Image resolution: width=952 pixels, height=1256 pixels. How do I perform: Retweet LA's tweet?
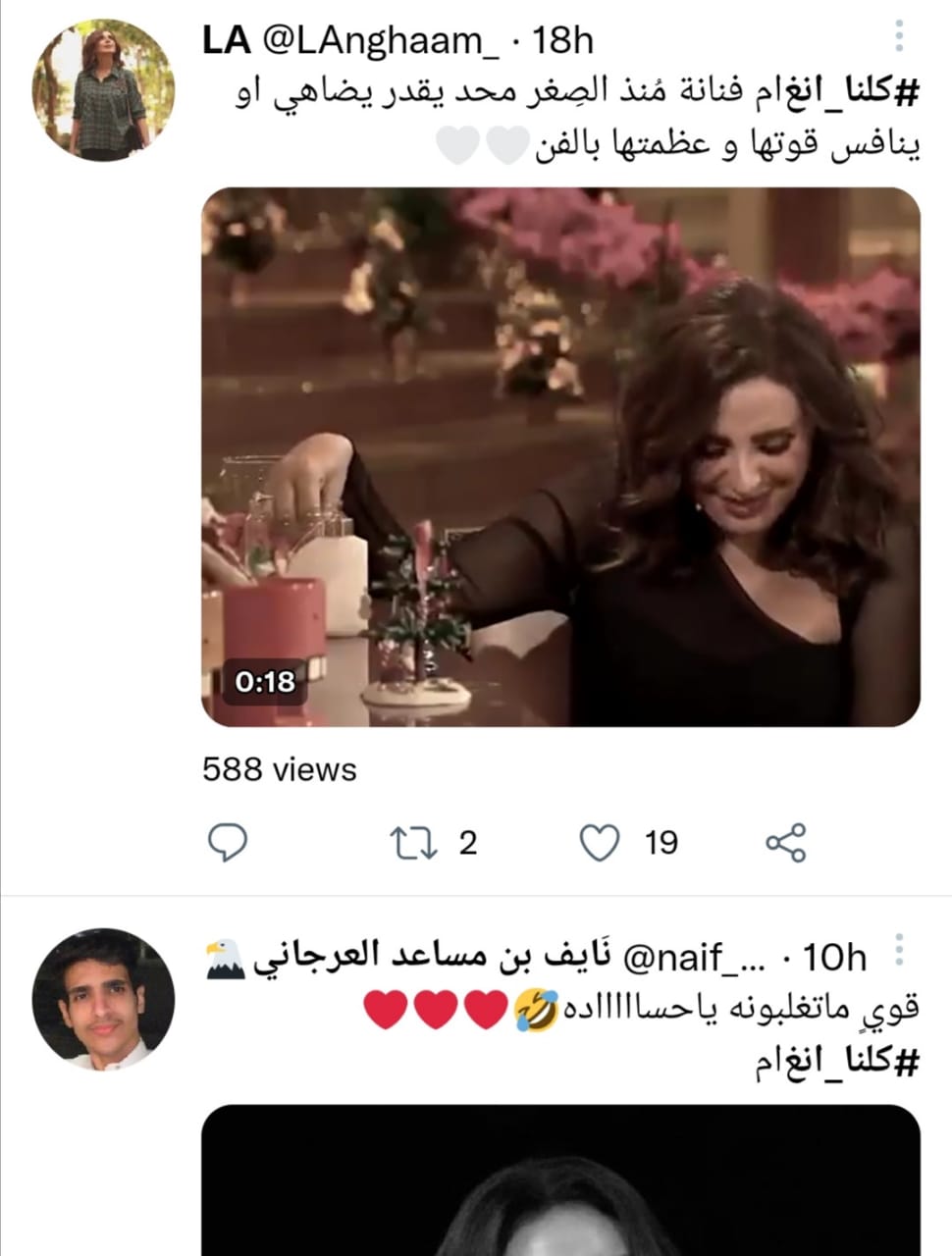point(413,843)
